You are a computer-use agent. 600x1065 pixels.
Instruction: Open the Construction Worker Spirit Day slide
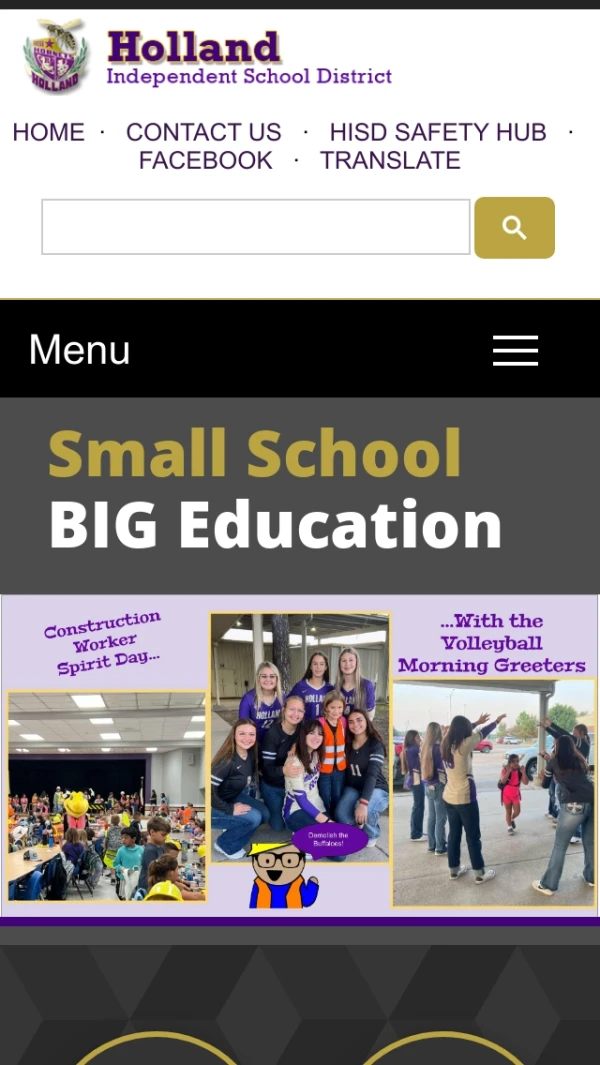coord(300,755)
